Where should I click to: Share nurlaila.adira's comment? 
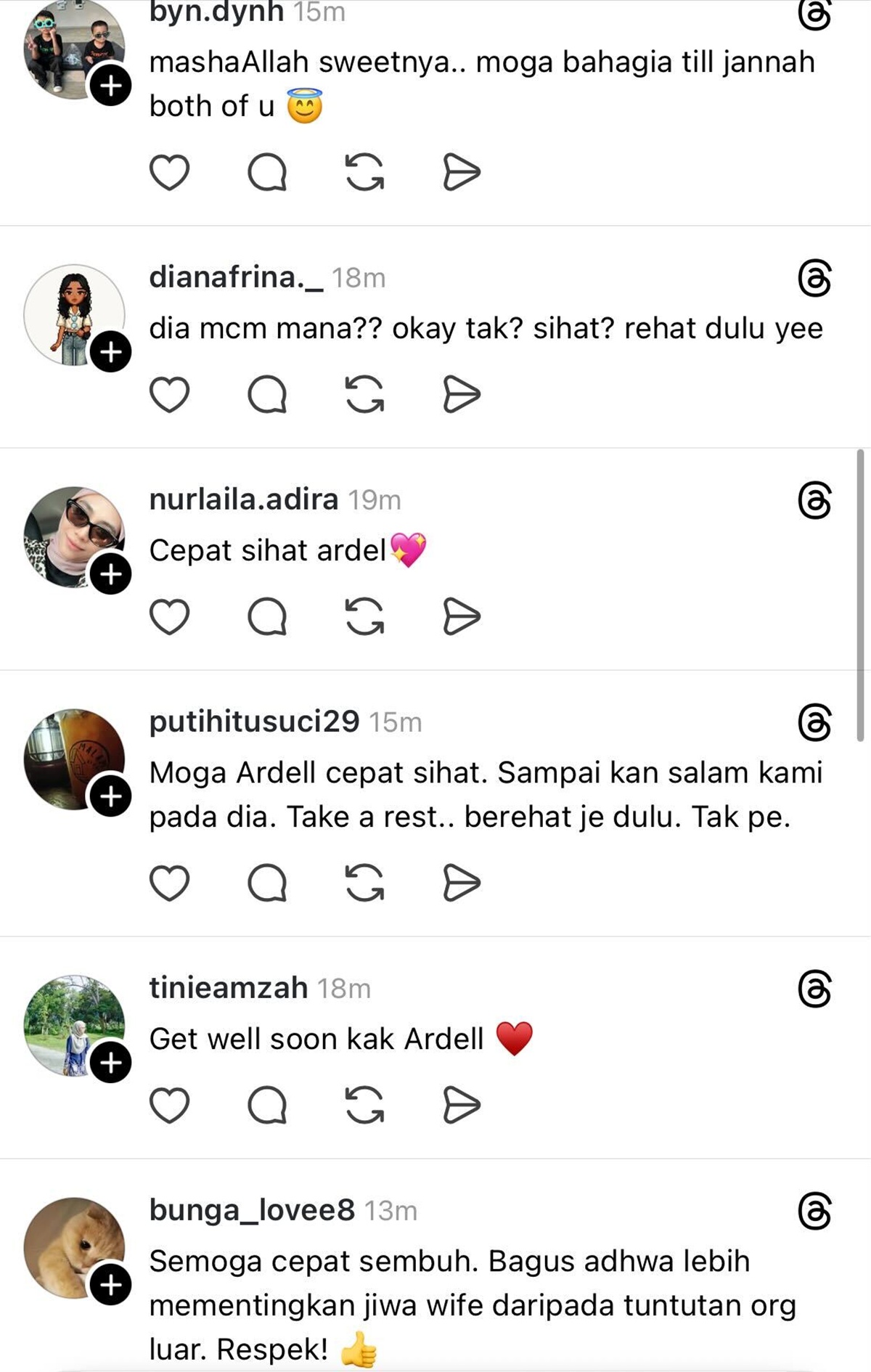tap(462, 617)
